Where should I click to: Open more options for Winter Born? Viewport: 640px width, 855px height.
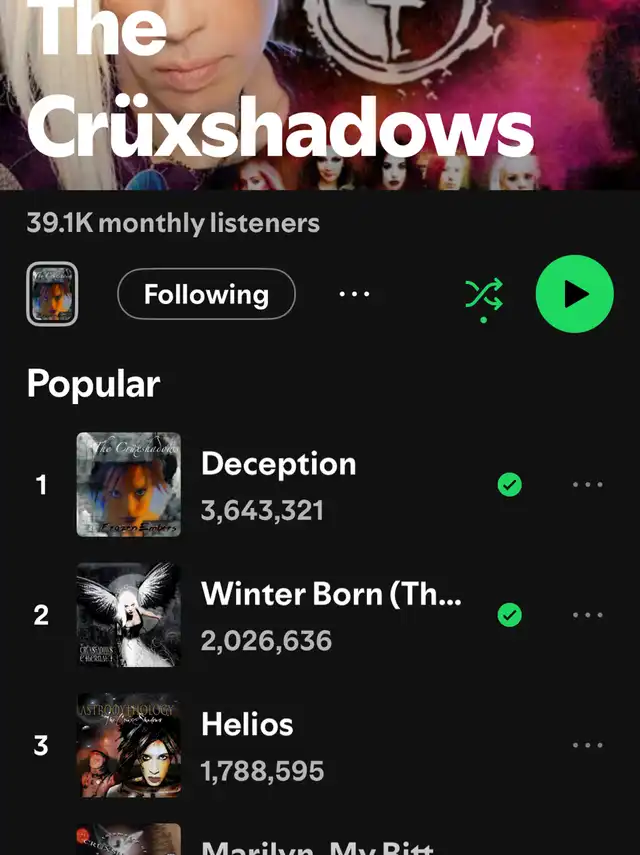(x=587, y=615)
